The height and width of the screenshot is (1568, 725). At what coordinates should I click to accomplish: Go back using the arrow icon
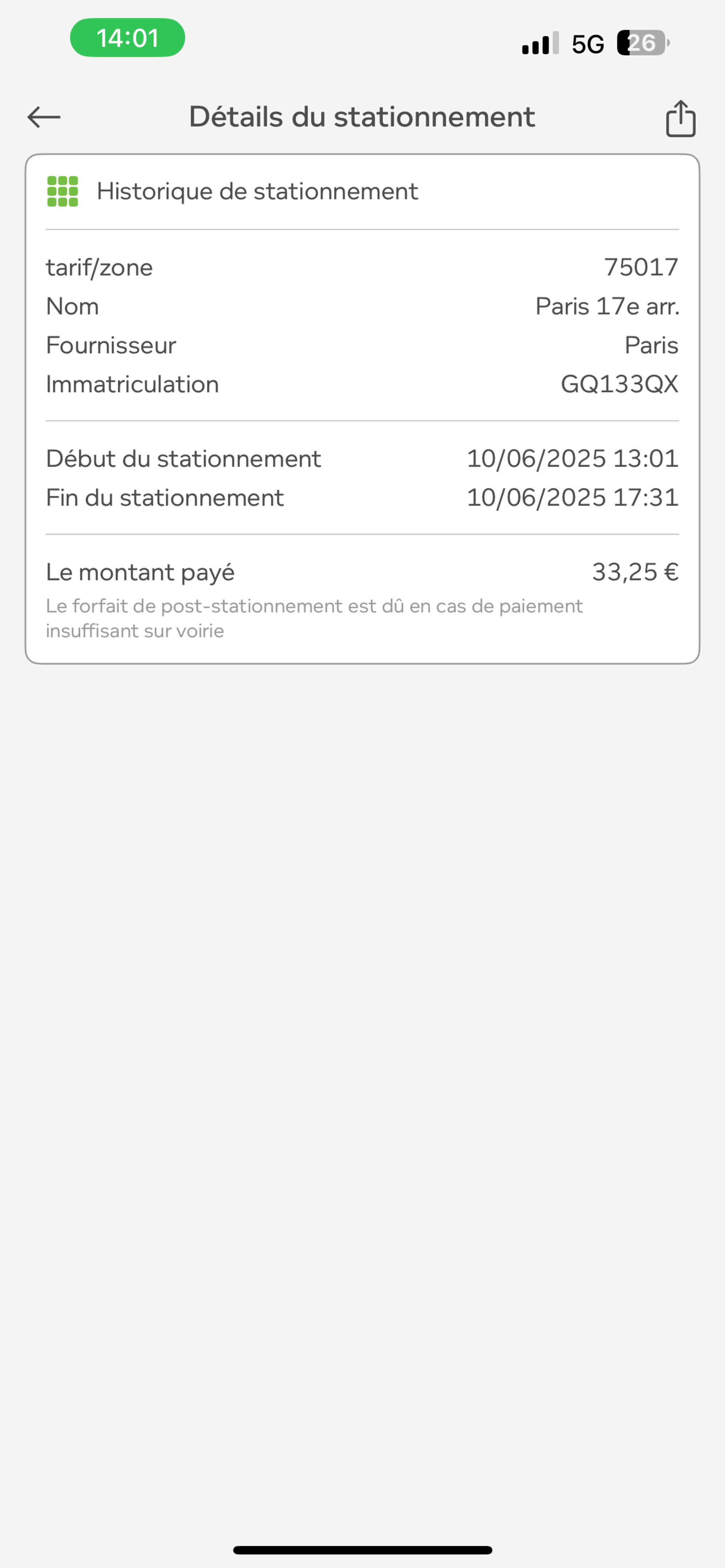pyautogui.click(x=44, y=117)
